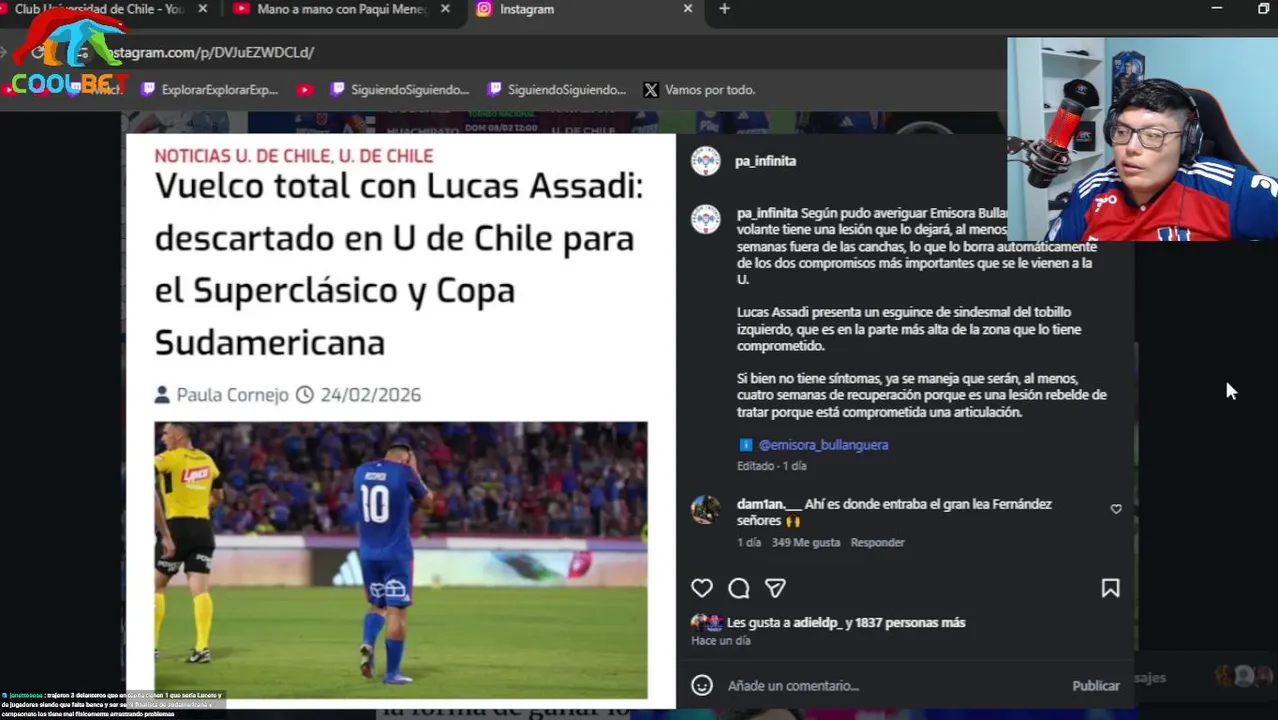1278x720 pixels.
Task: Minimize the browser window
Action: tap(1216, 9)
